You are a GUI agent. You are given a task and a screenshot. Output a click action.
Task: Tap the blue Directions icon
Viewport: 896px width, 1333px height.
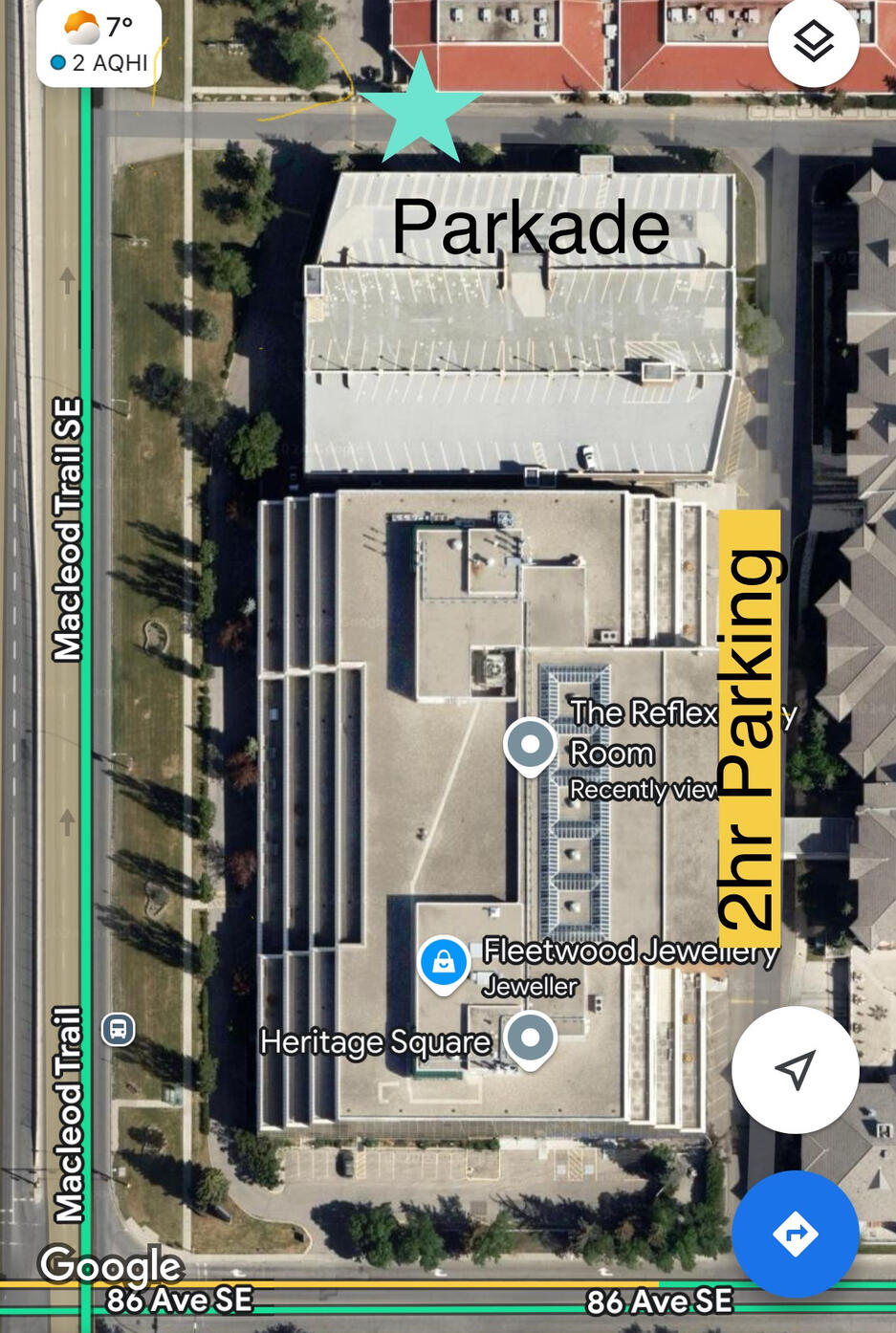pyautogui.click(x=795, y=1234)
